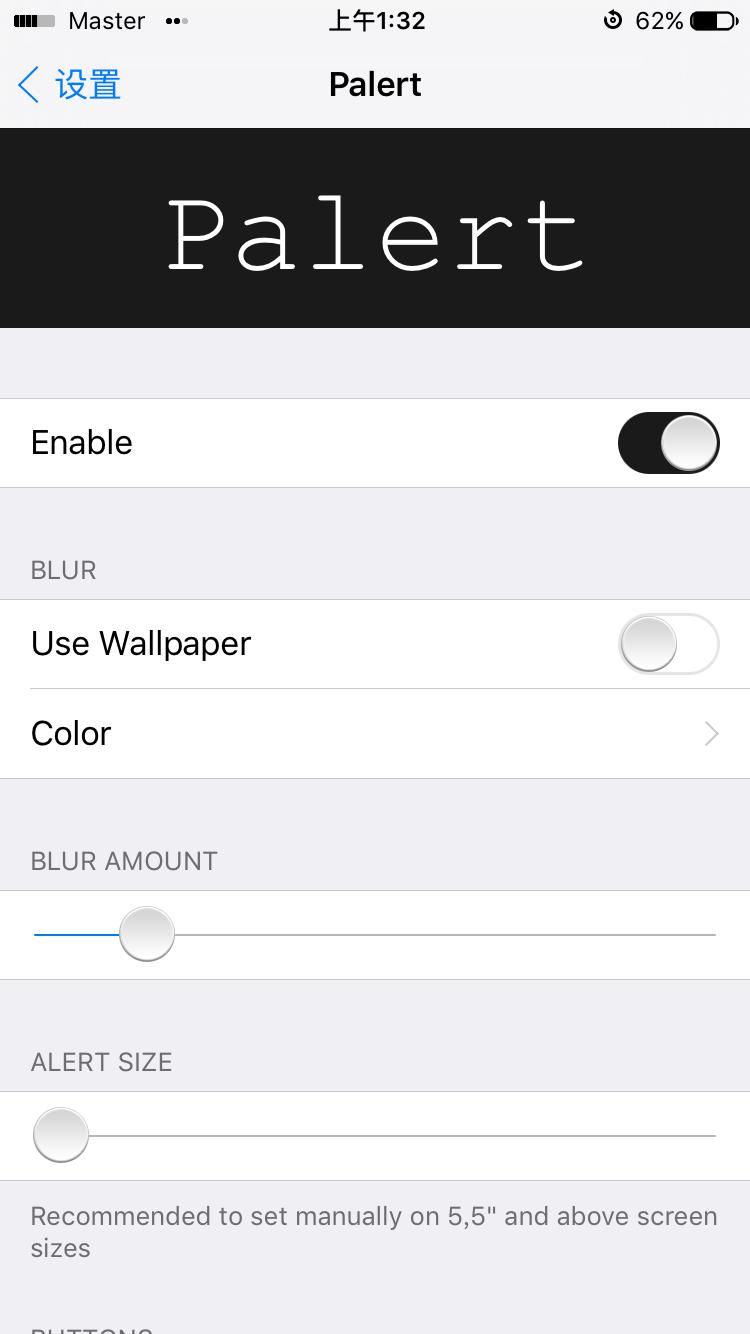Toggle the Enable setting back on
Image resolution: width=750 pixels, height=1334 pixels.
668,442
